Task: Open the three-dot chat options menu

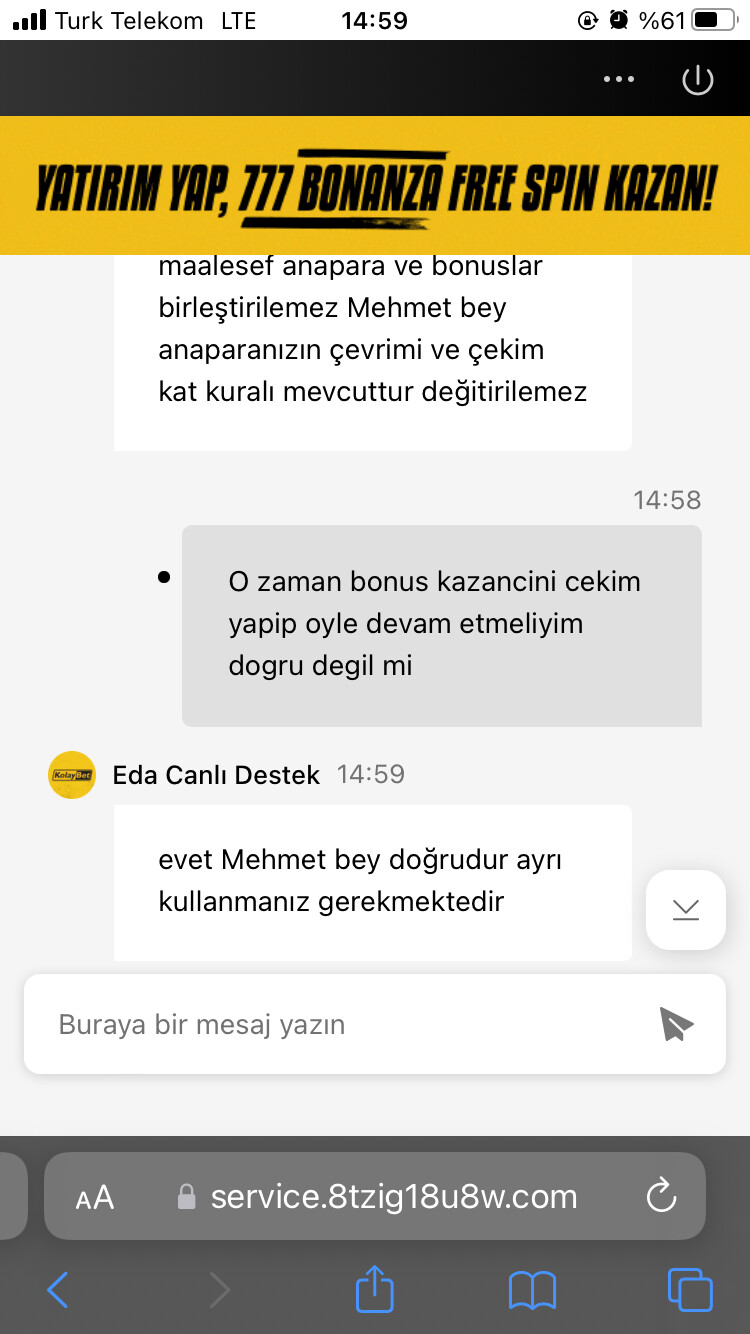Action: coord(619,80)
